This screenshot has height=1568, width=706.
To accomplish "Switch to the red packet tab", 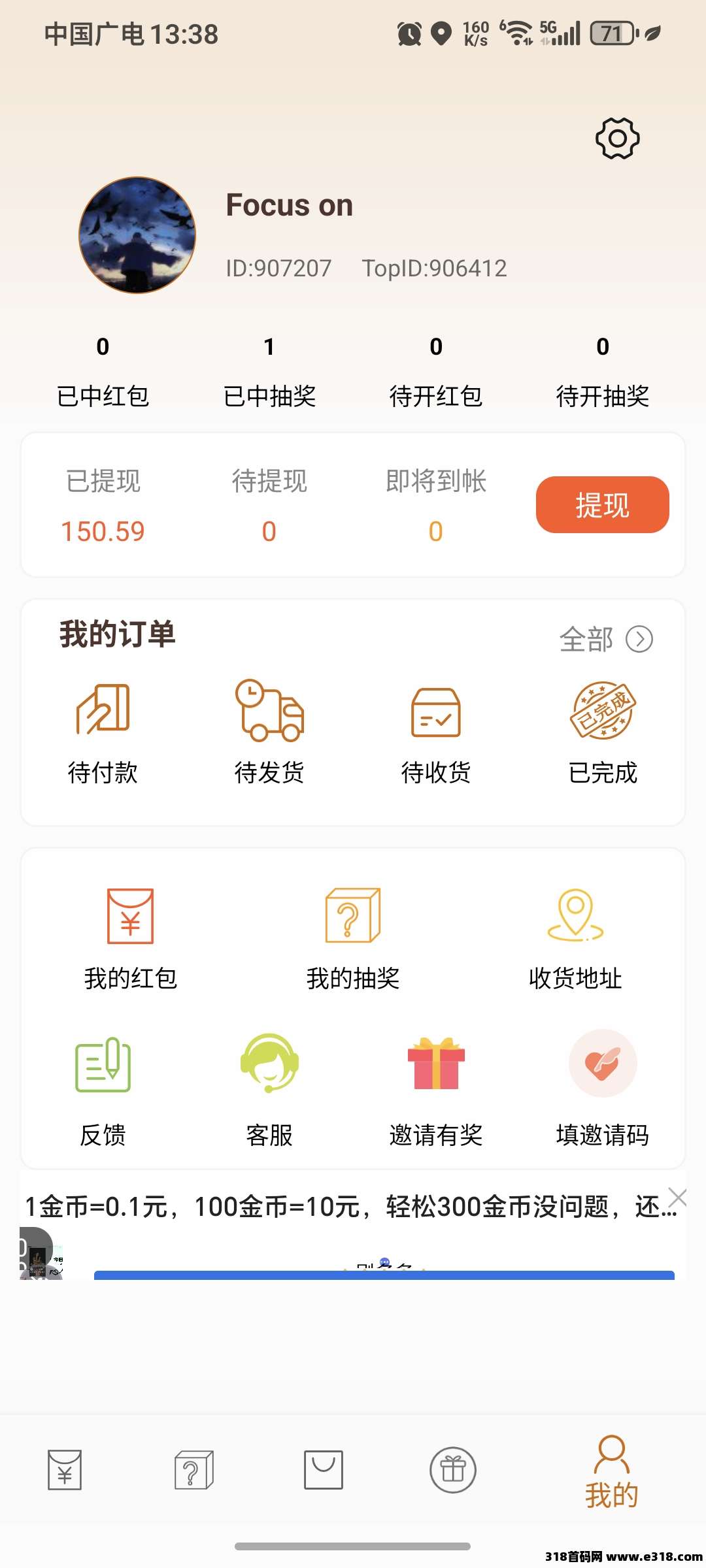I will (65, 1470).
